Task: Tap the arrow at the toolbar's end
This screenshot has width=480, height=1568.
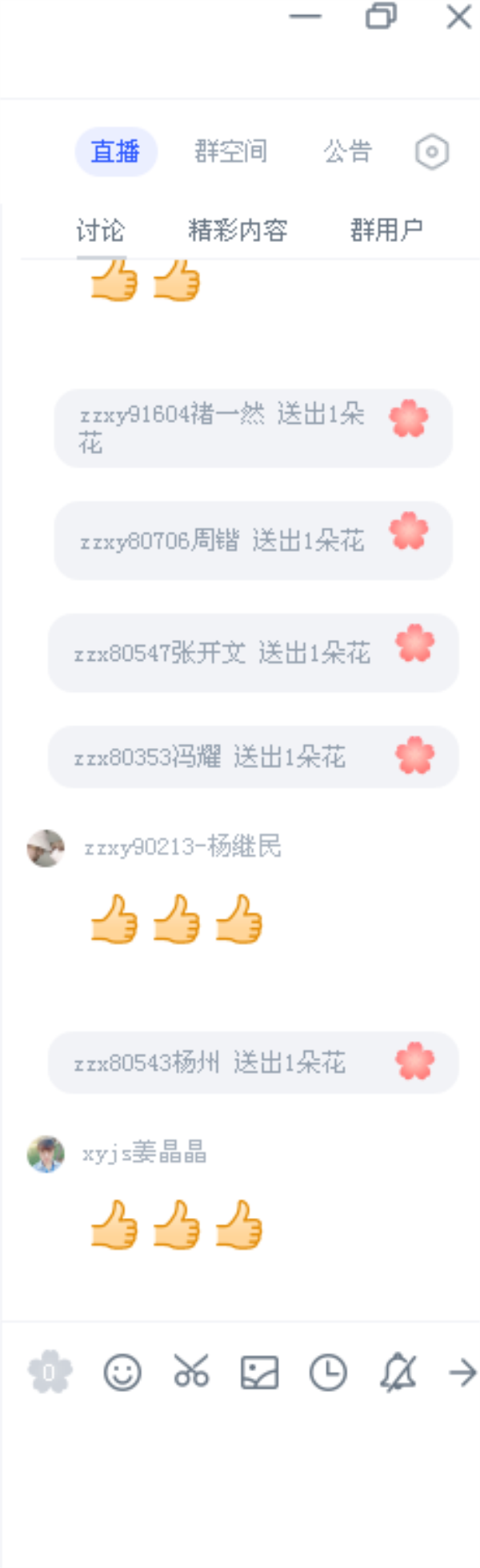Action: (x=462, y=1373)
